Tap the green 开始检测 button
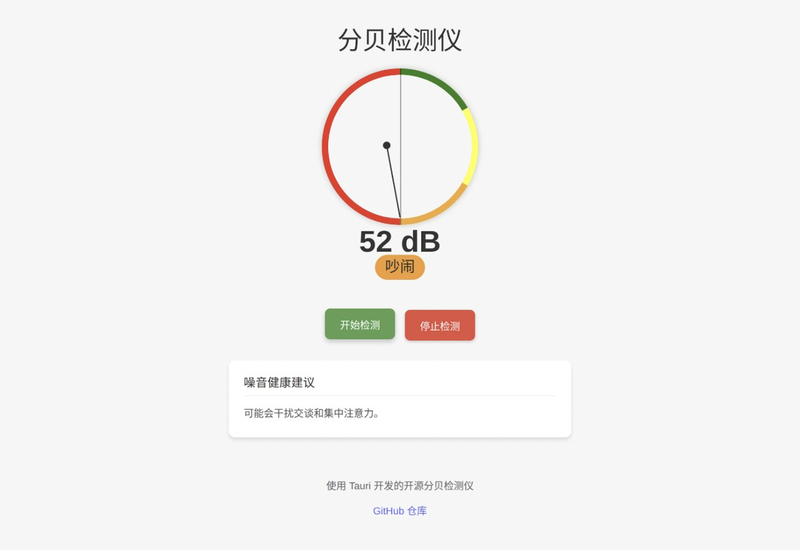The image size is (800, 550). 360,324
